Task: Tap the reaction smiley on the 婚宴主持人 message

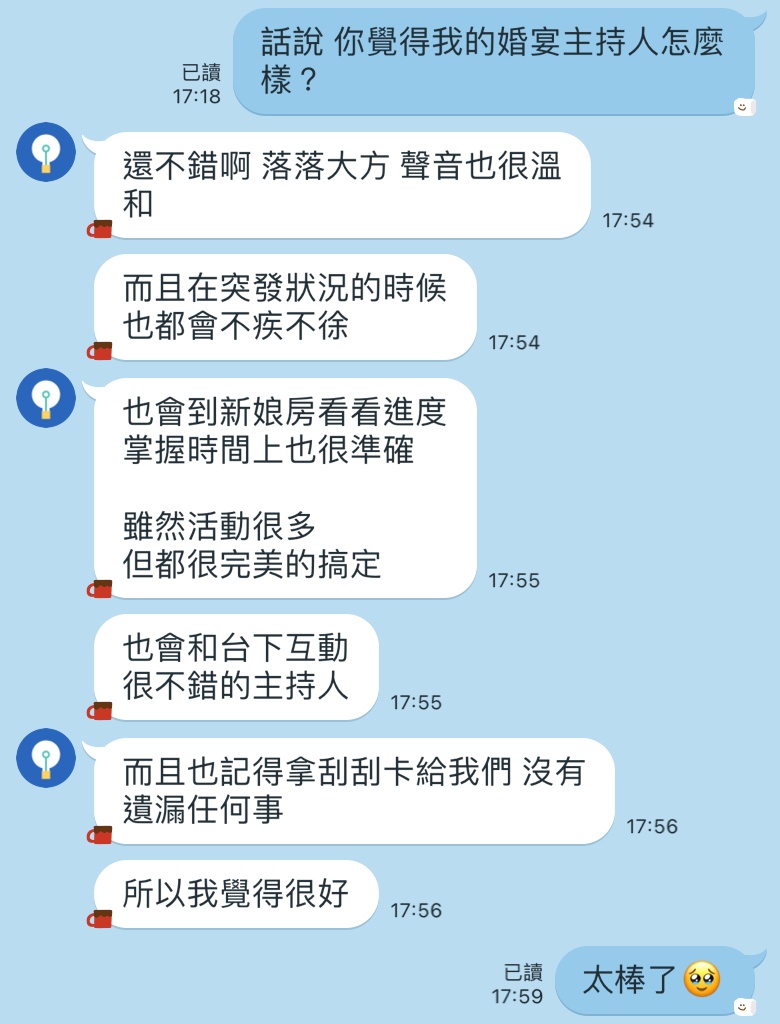Action: click(744, 107)
